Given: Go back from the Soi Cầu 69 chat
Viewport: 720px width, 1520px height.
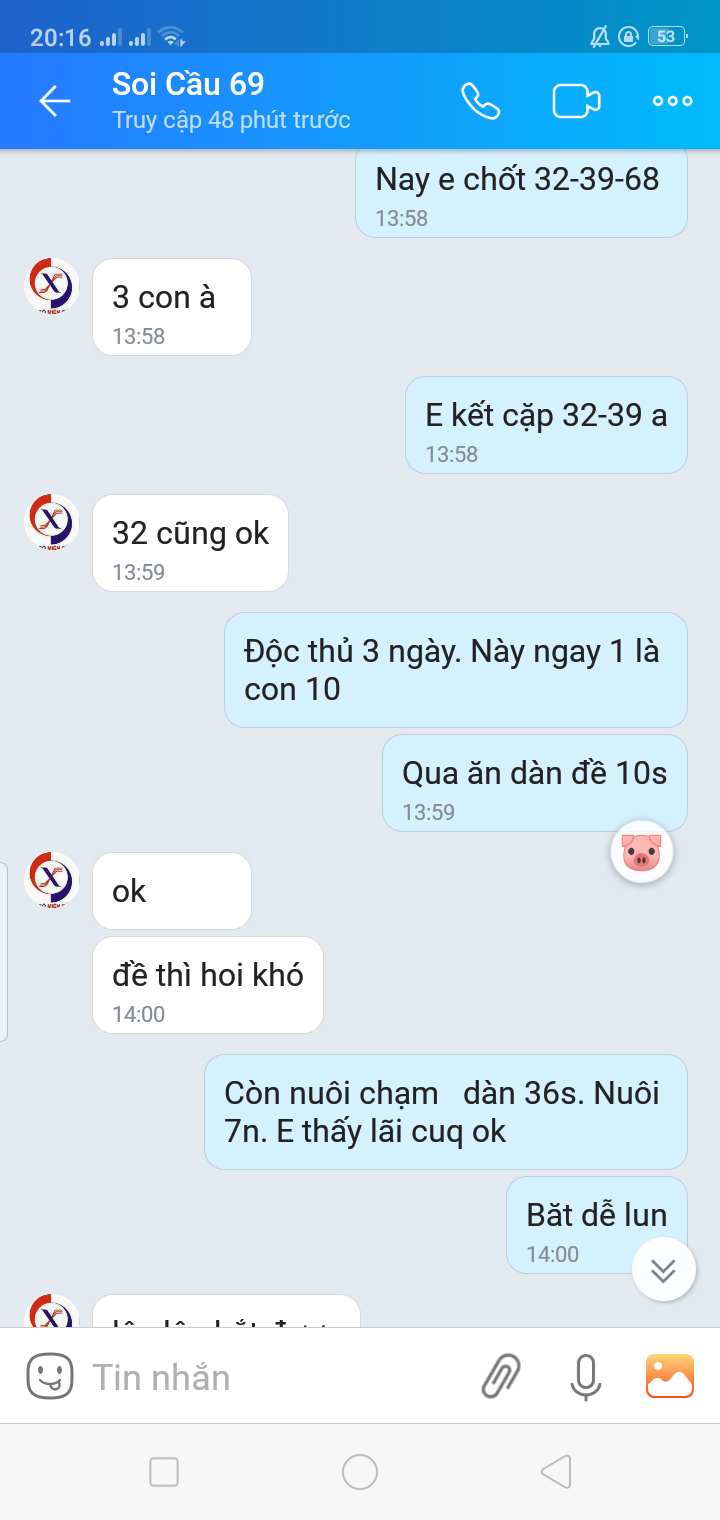Looking at the screenshot, I should pos(54,100).
